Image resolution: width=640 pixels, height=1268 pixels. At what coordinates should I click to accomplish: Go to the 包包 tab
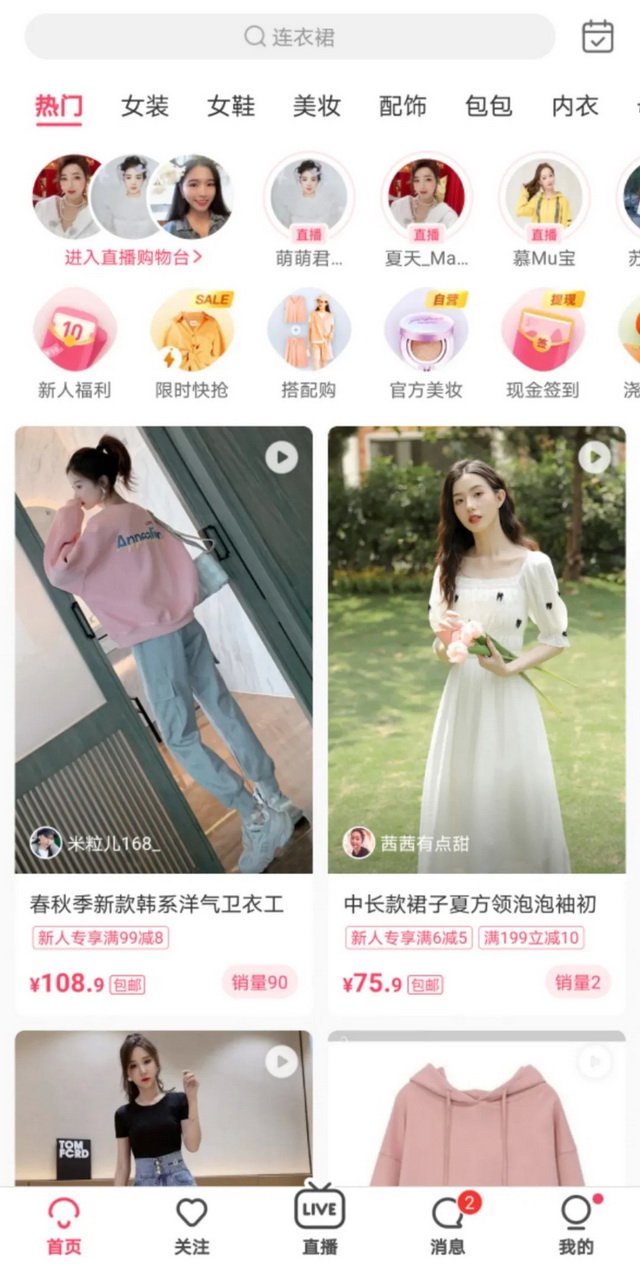tap(489, 106)
